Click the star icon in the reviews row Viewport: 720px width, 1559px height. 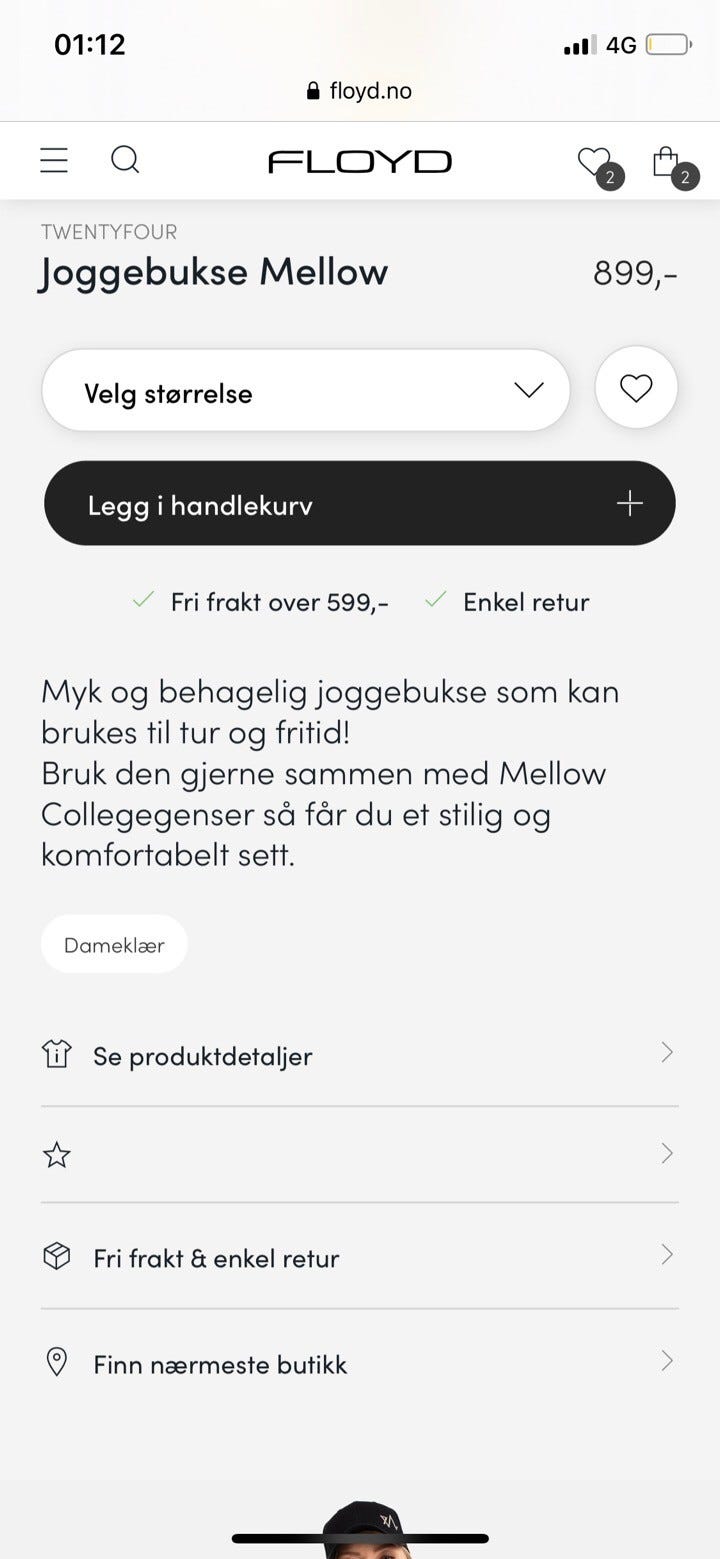(x=57, y=1155)
